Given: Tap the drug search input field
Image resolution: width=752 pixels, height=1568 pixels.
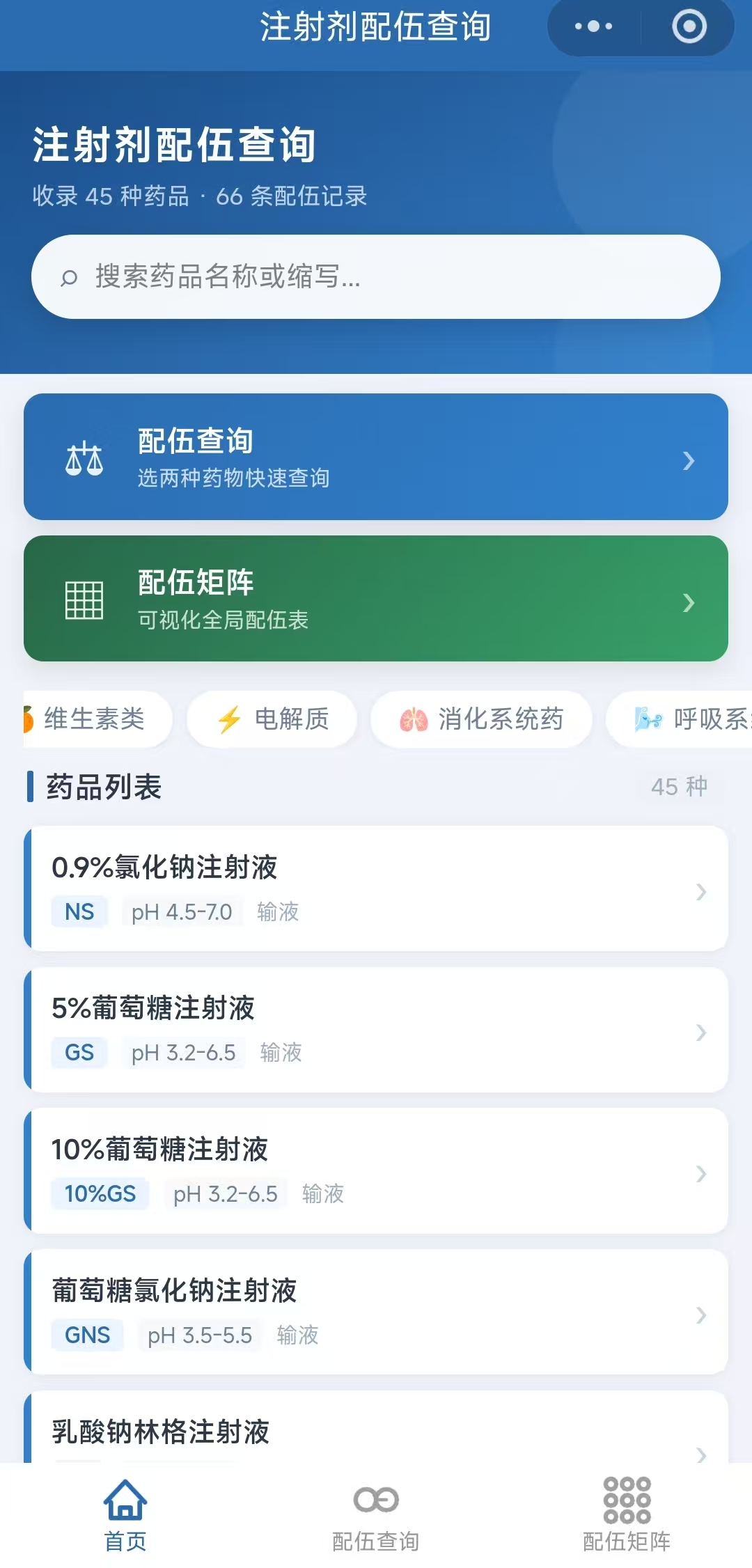Looking at the screenshot, I should tap(376, 276).
